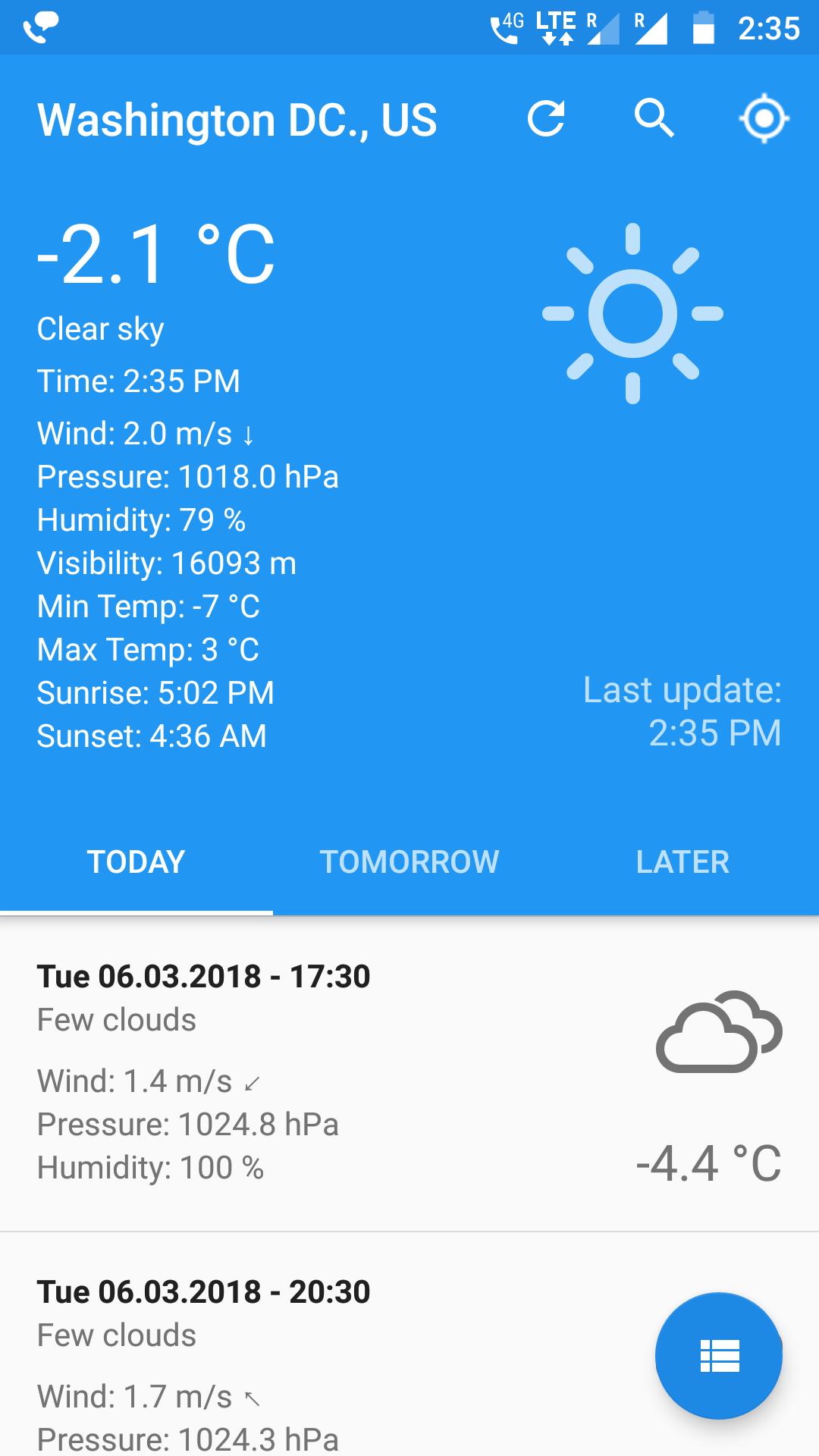Screen dimensions: 819x1456
Task: Select the TODAY tab
Action: click(x=136, y=862)
